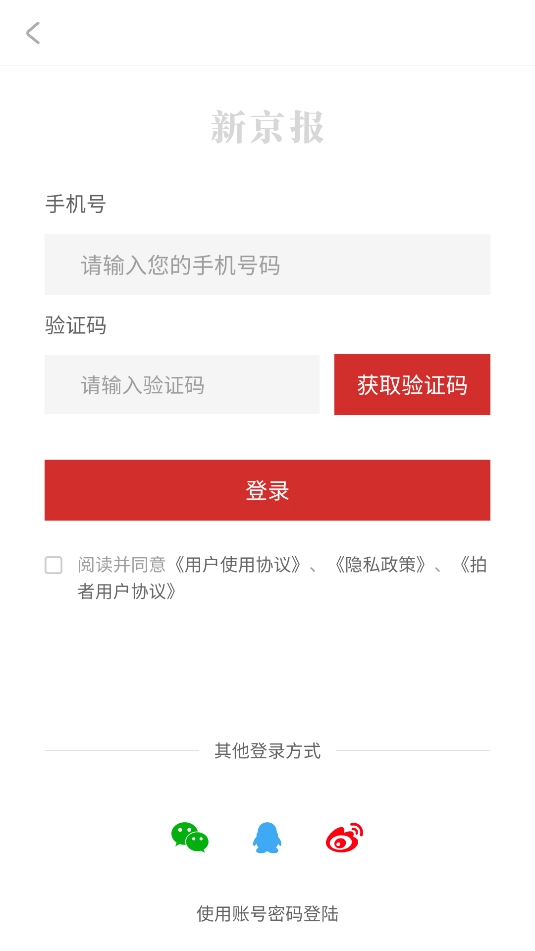
Task: Open the 《用户使用协议》 link
Action: tap(237, 565)
